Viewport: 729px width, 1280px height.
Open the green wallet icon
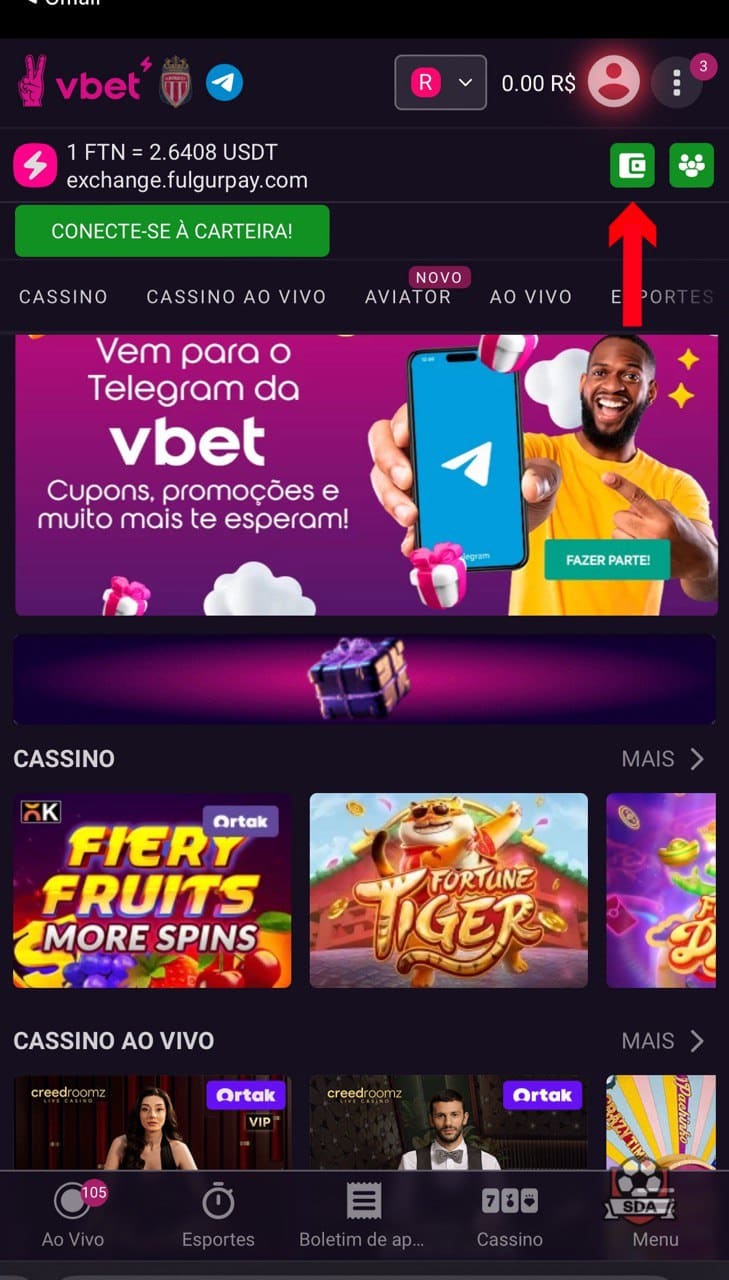tap(632, 166)
